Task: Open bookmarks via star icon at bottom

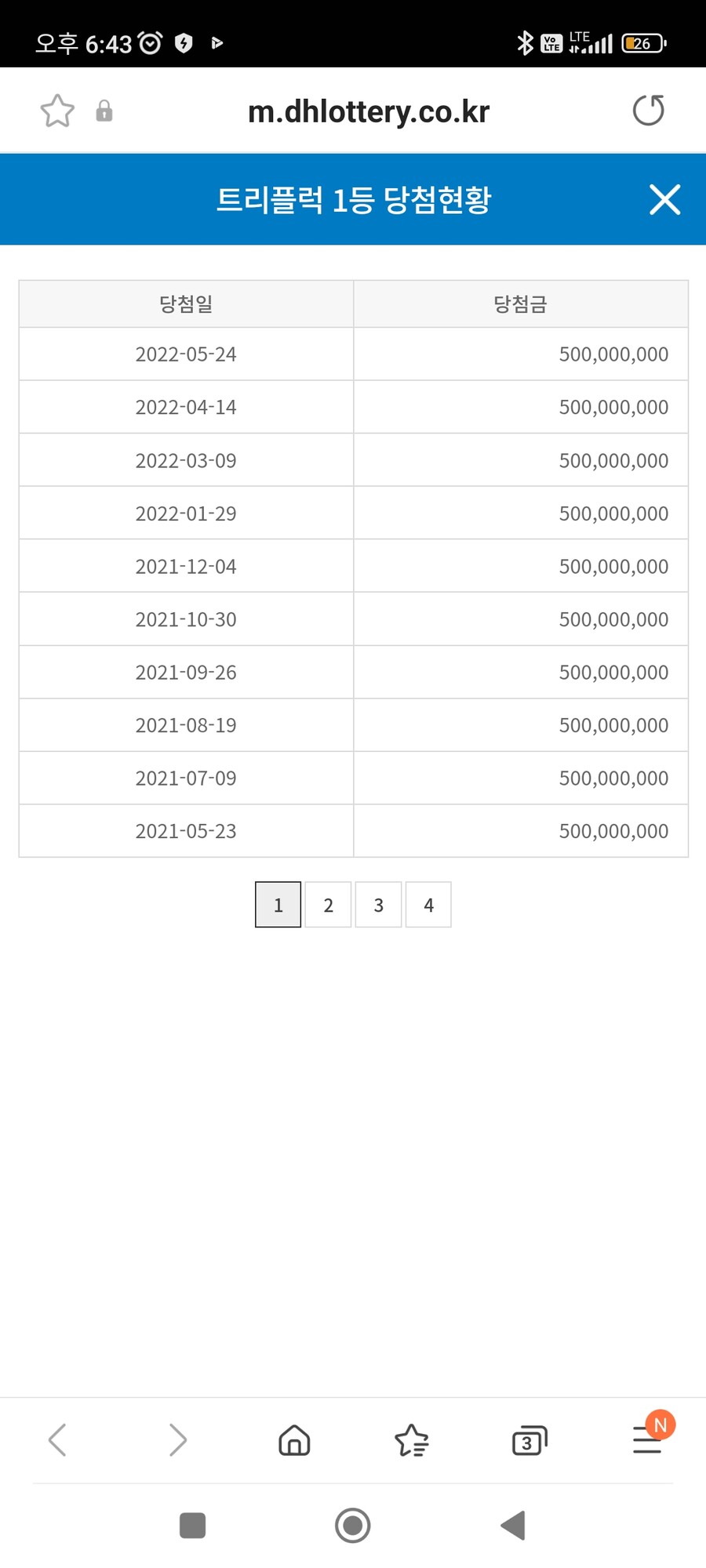Action: click(x=411, y=1440)
